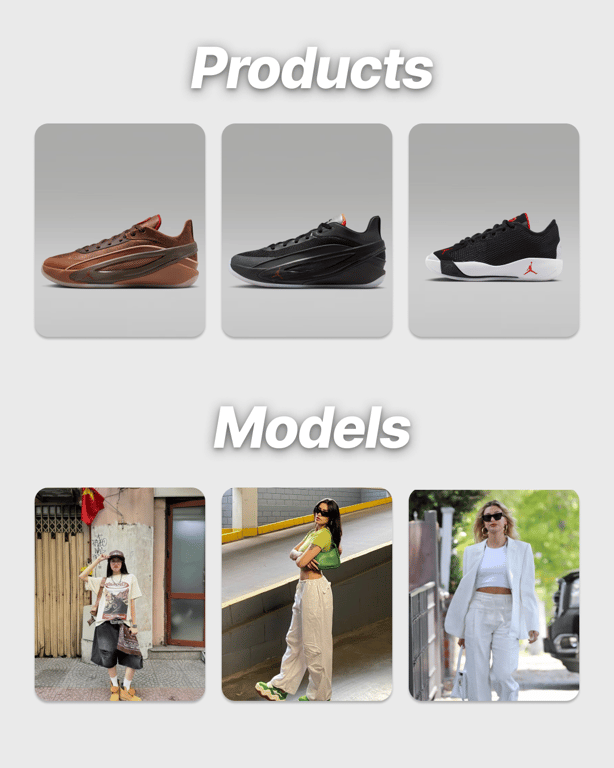This screenshot has height=768, width=614.
Task: Pick the black and white Jordan shoe
Action: click(494, 231)
